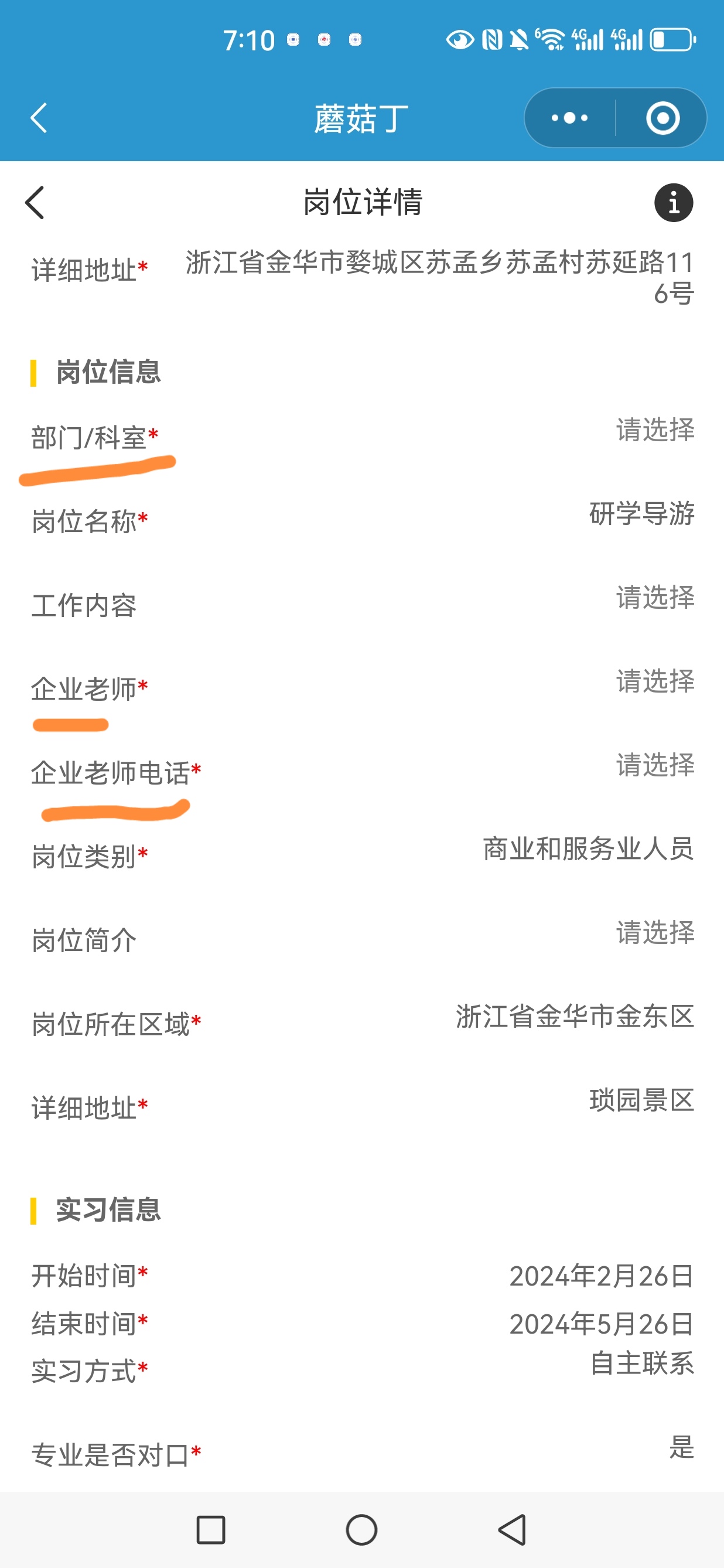The width and height of the screenshot is (724, 1568).
Task: Change 实习方式 from 自主联系
Action: (362, 1367)
